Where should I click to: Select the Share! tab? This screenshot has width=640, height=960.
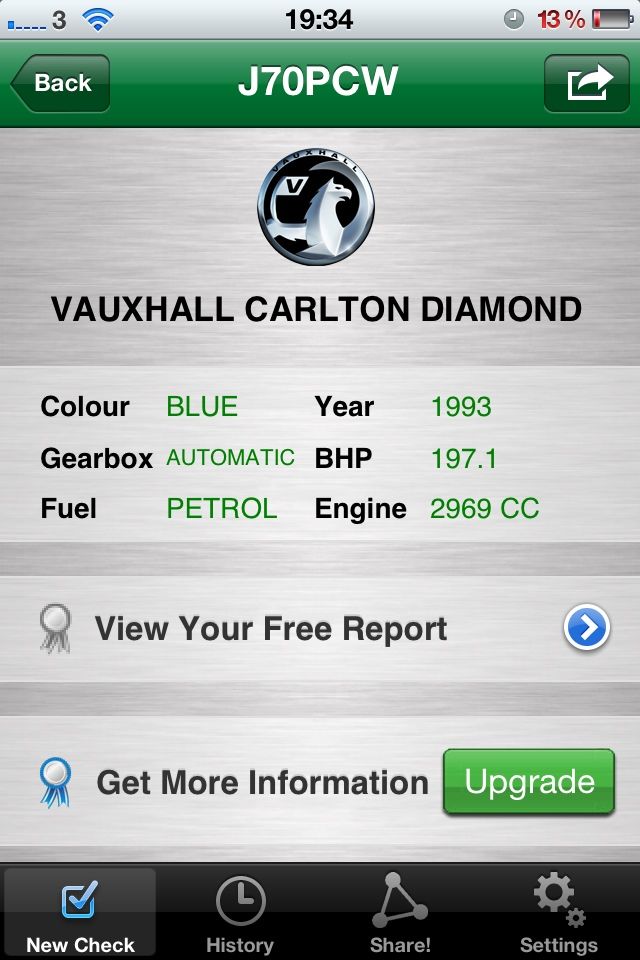[400, 914]
